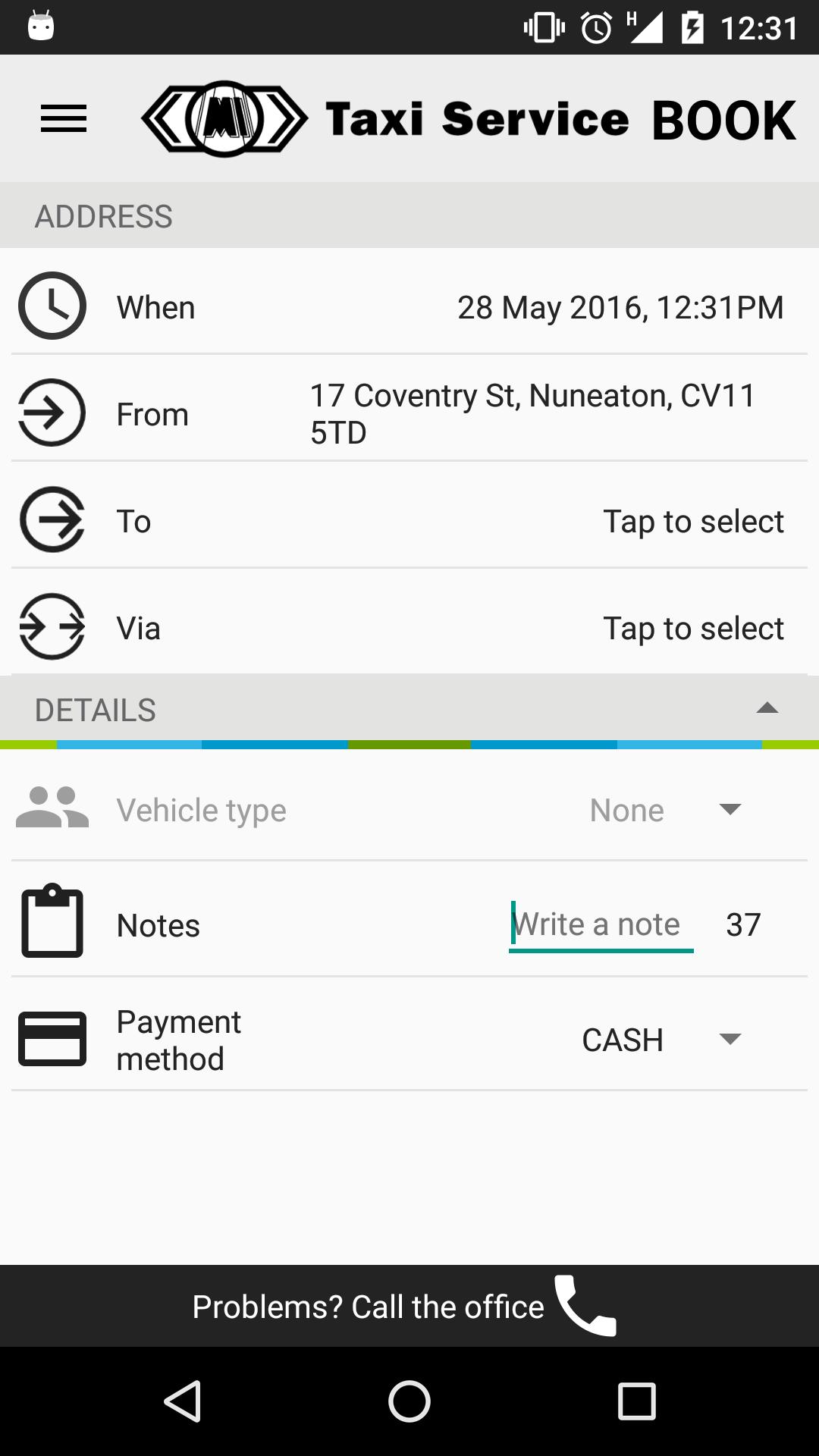Image resolution: width=819 pixels, height=1456 pixels.
Task: Collapse the Details section
Action: 767,709
